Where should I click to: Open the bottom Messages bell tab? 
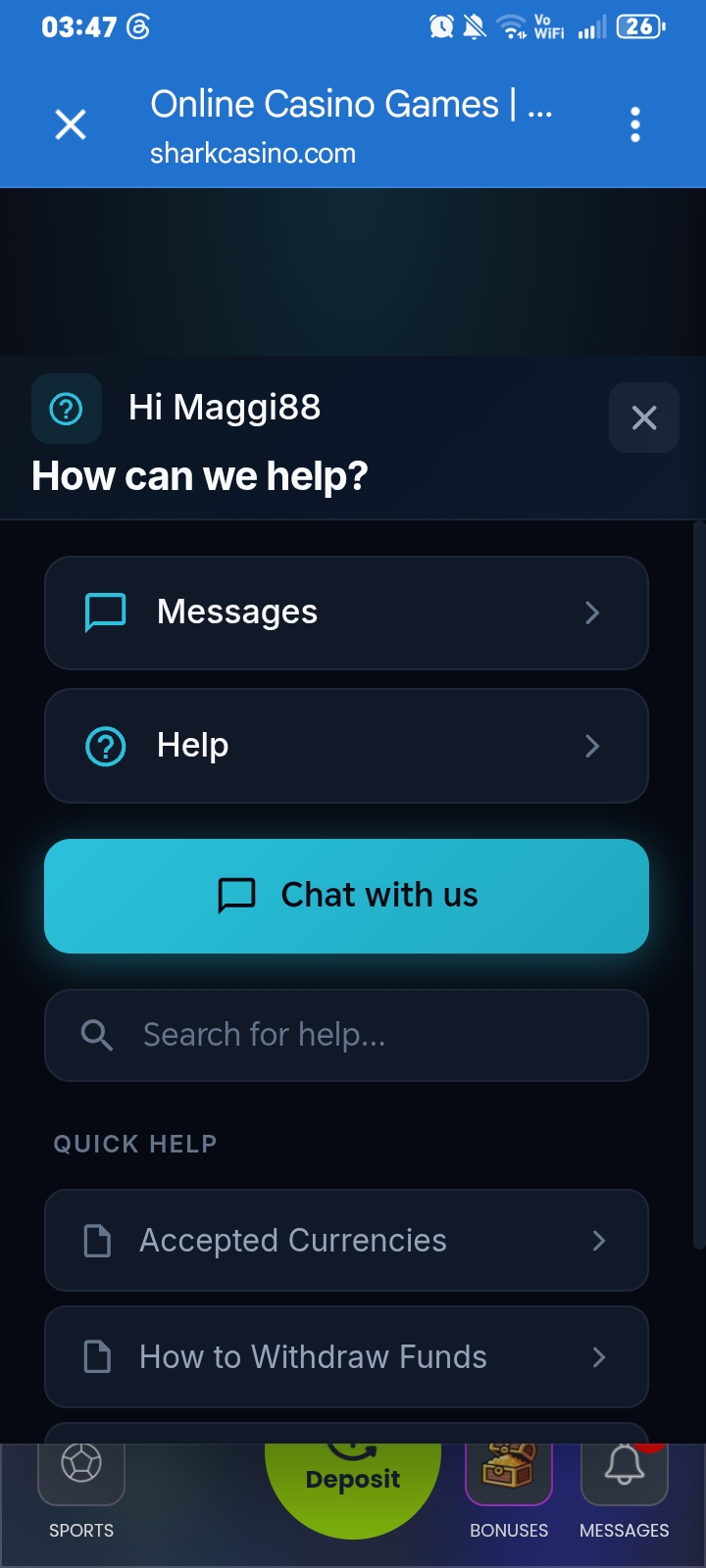(x=625, y=1490)
